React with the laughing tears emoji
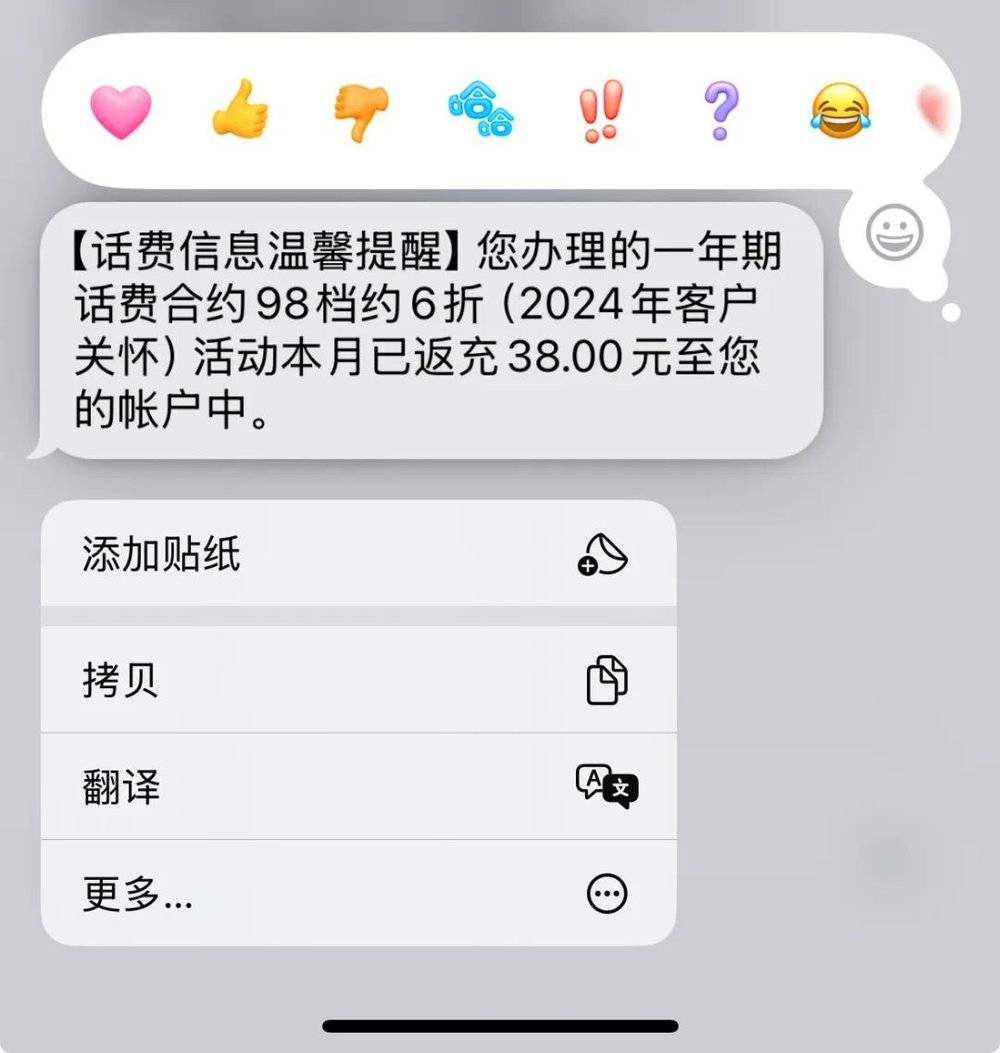Image resolution: width=1000 pixels, height=1053 pixels. (840, 111)
